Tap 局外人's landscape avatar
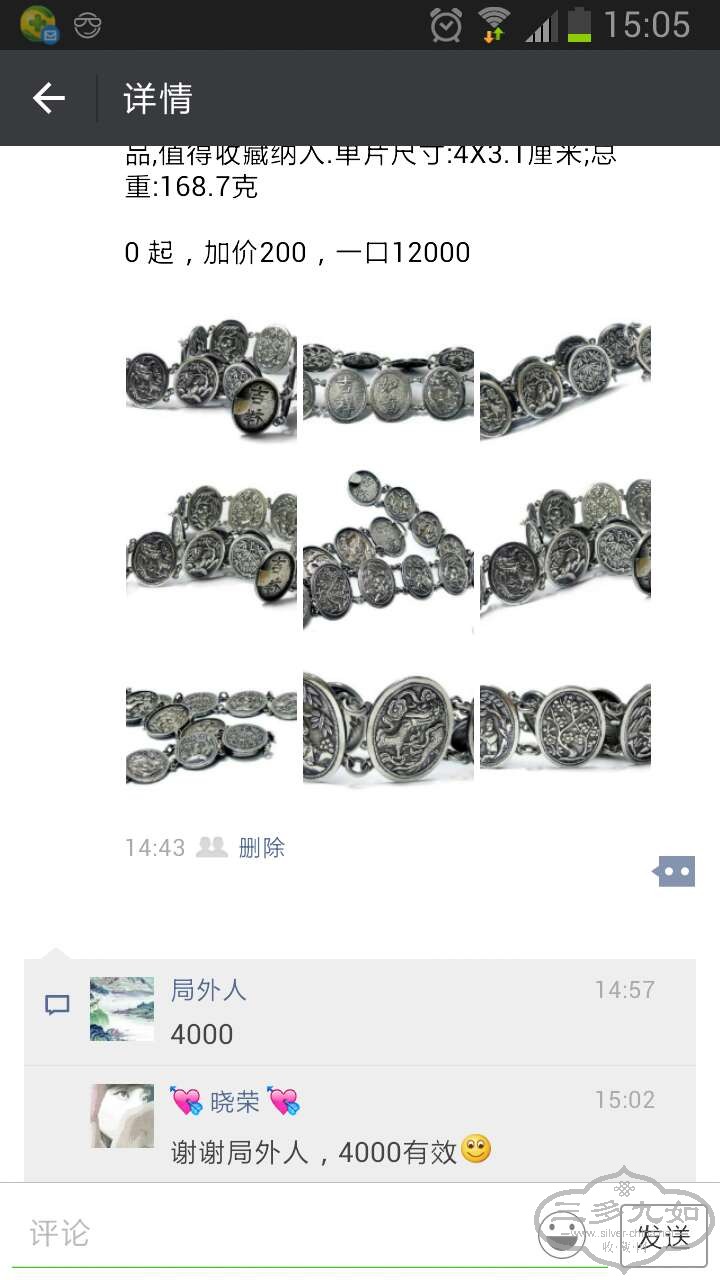720x1280 pixels. [122, 1009]
